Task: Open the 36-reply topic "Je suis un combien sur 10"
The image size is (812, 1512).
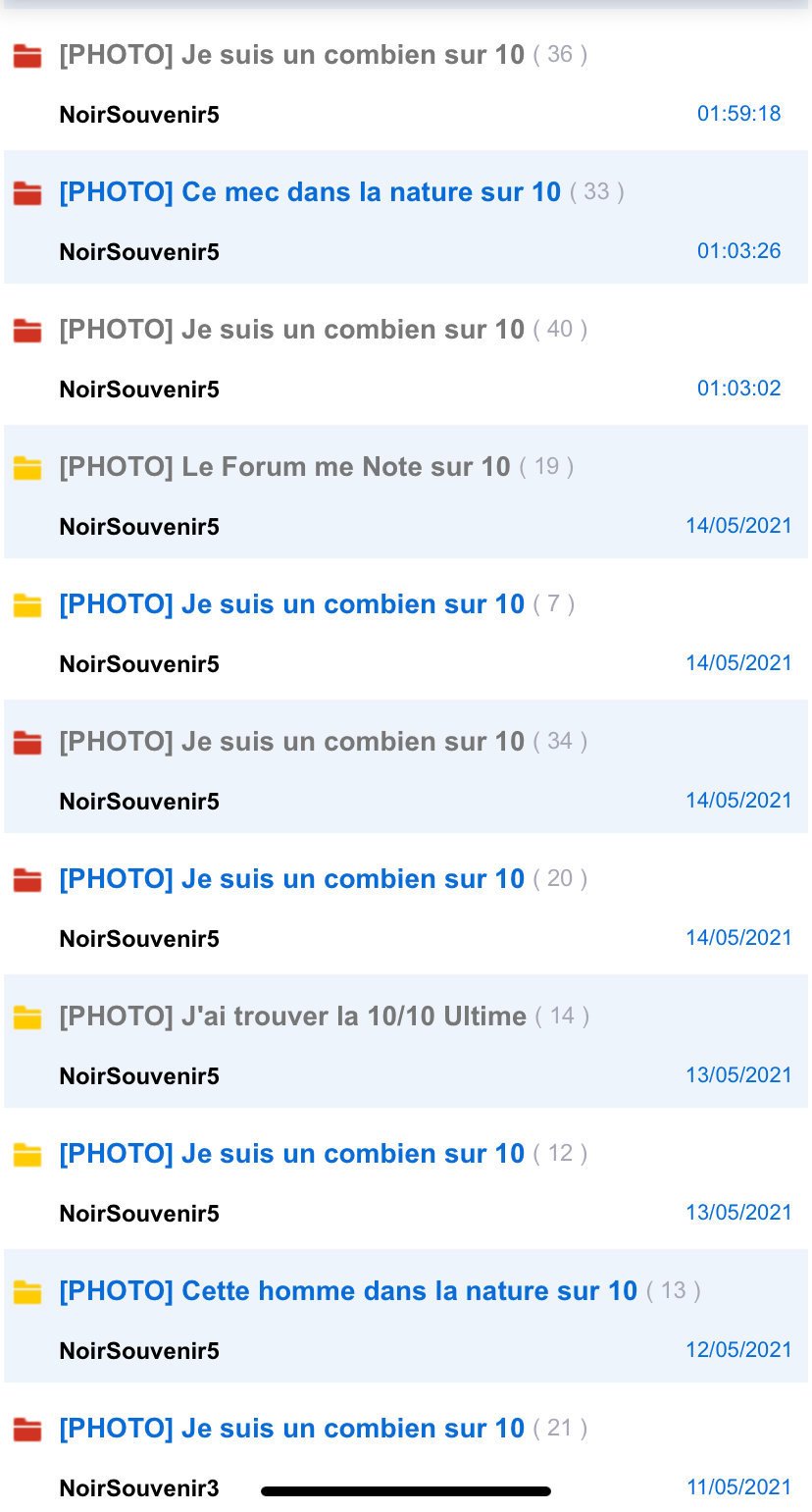Action: (291, 55)
